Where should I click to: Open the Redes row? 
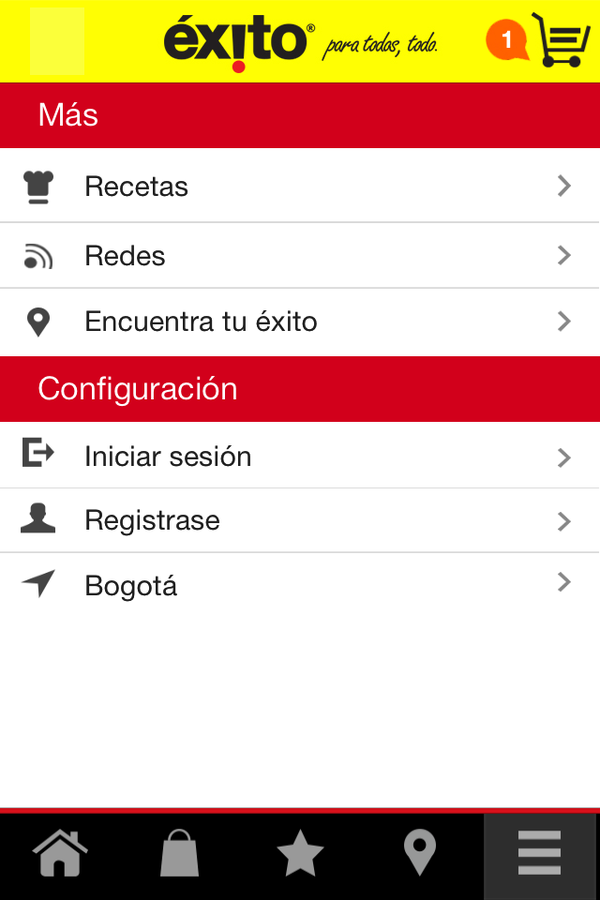[300, 256]
